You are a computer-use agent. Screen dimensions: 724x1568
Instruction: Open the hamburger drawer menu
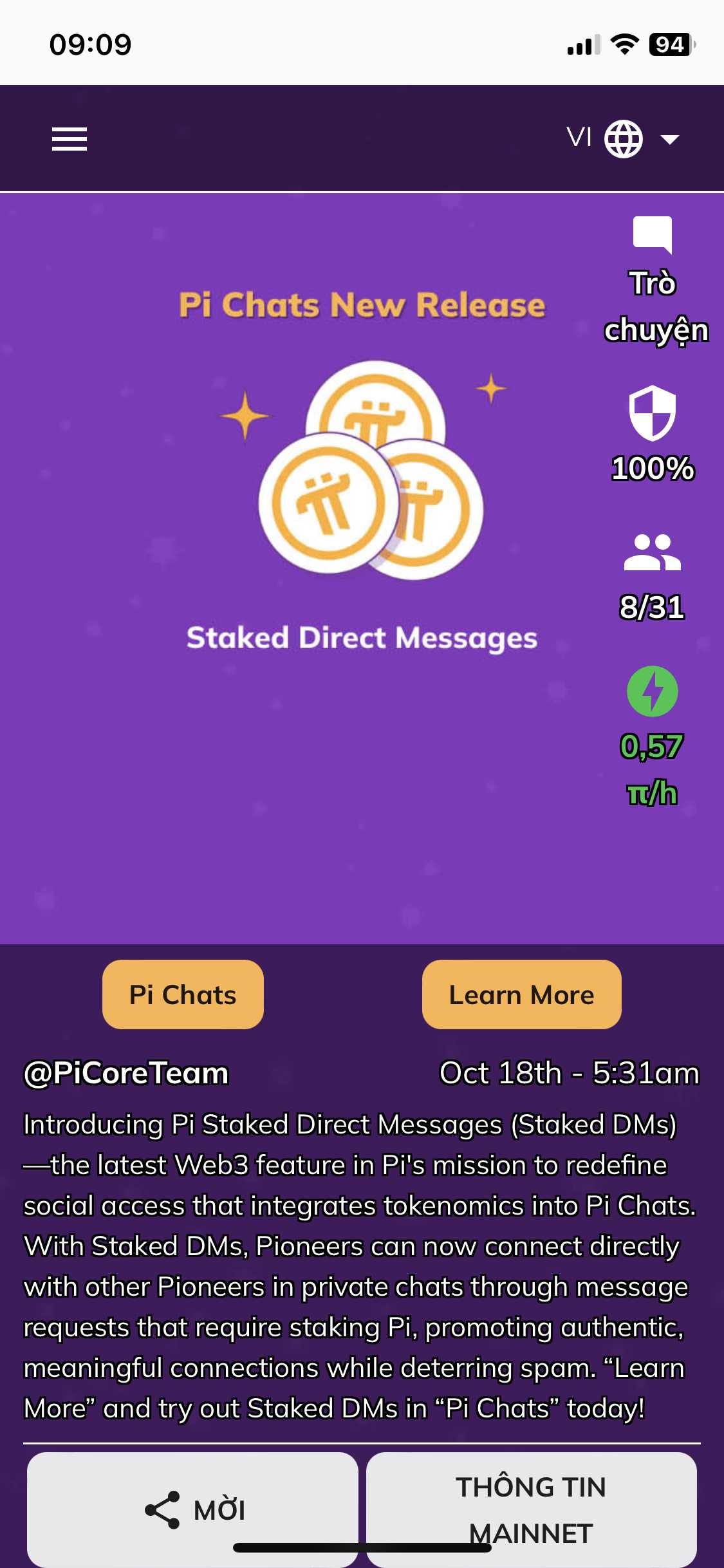(70, 139)
